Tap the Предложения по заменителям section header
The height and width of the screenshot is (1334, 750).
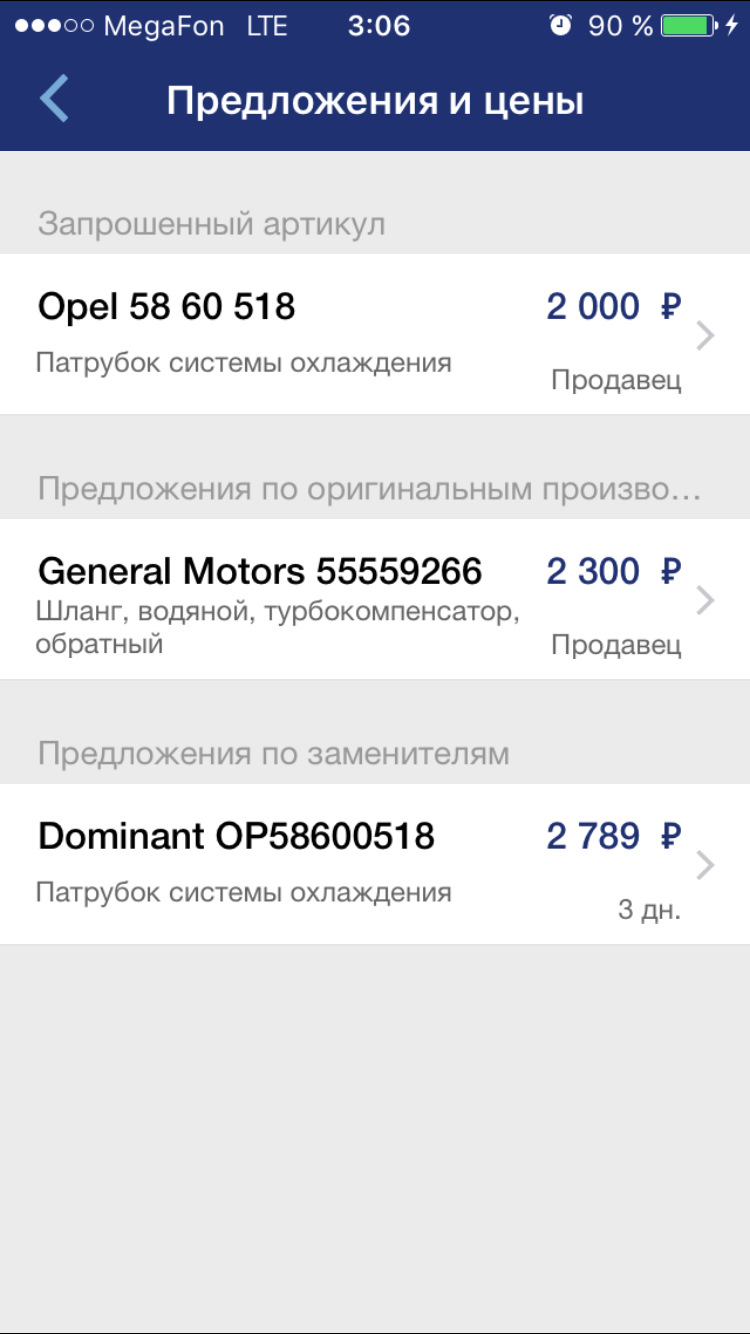point(273,753)
